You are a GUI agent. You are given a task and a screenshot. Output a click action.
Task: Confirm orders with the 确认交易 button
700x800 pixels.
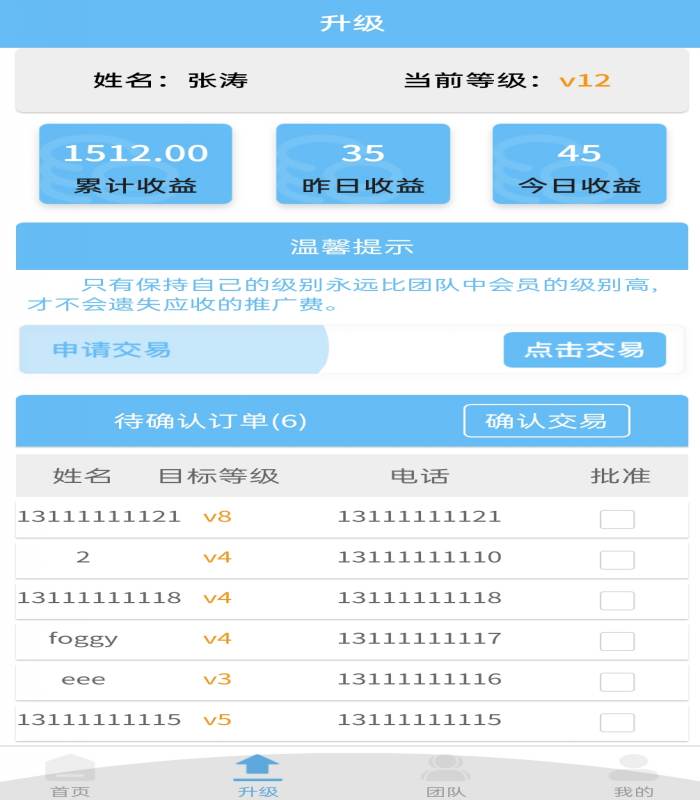546,421
